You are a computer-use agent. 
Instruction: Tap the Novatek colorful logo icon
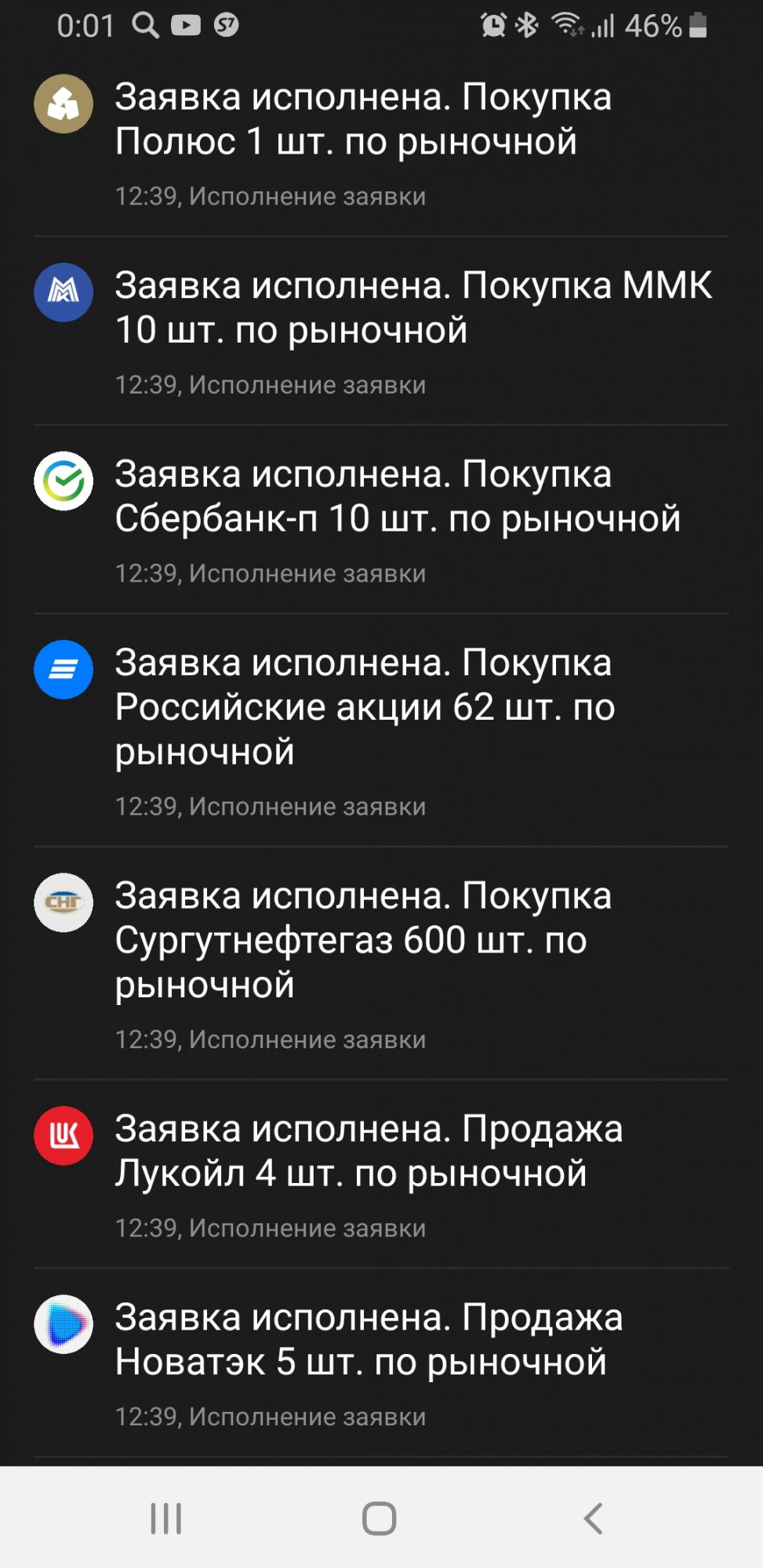65,1325
